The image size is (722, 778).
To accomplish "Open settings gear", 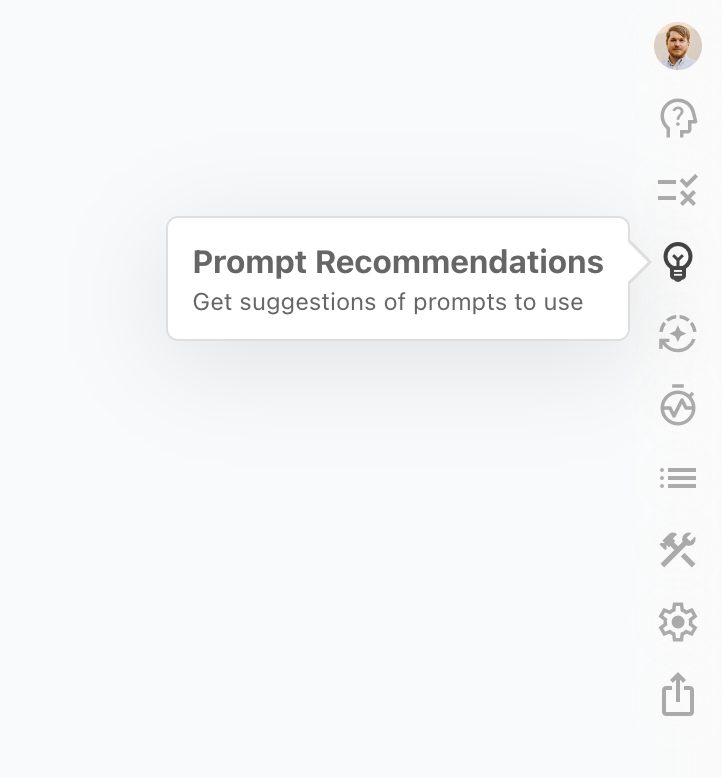I will pos(678,622).
